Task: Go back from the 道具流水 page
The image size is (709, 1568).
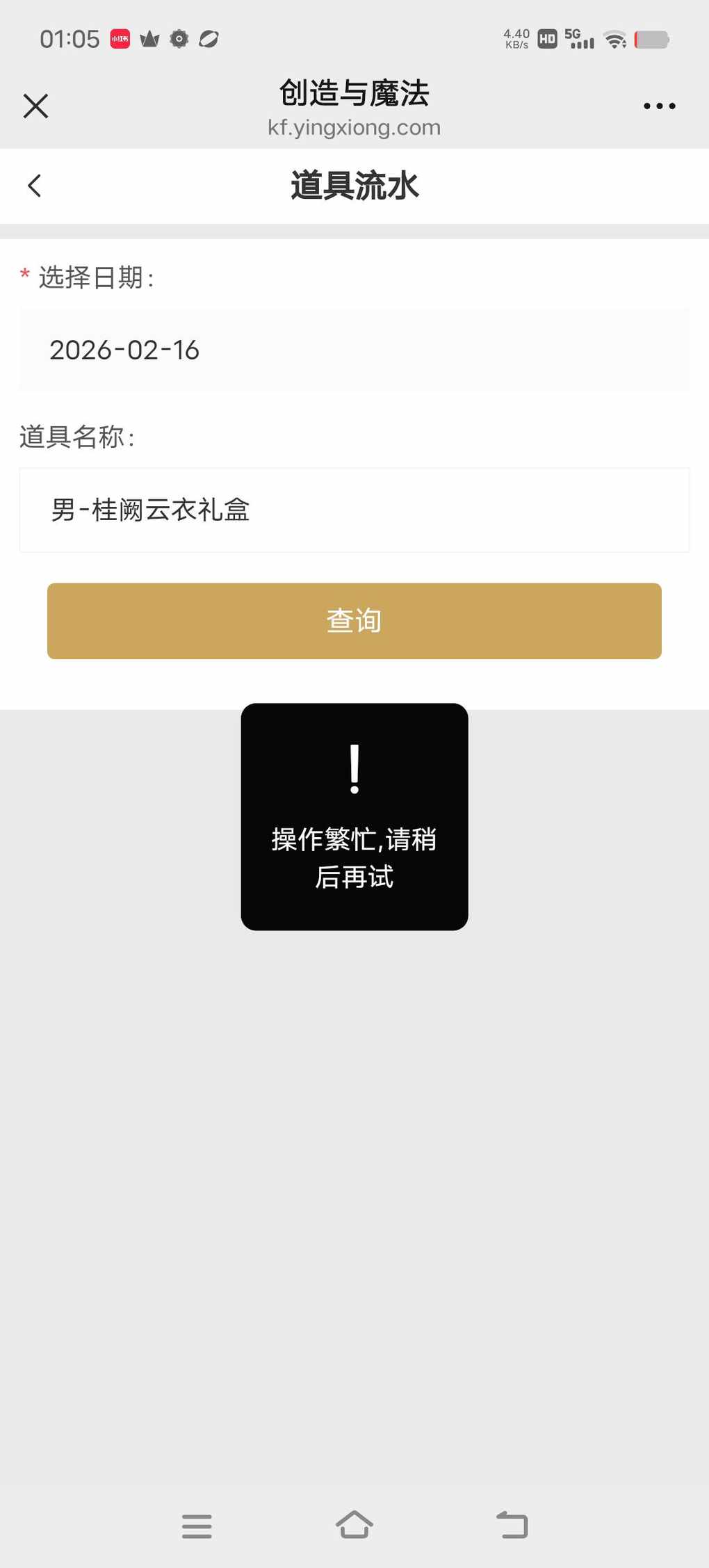Action: click(34, 186)
